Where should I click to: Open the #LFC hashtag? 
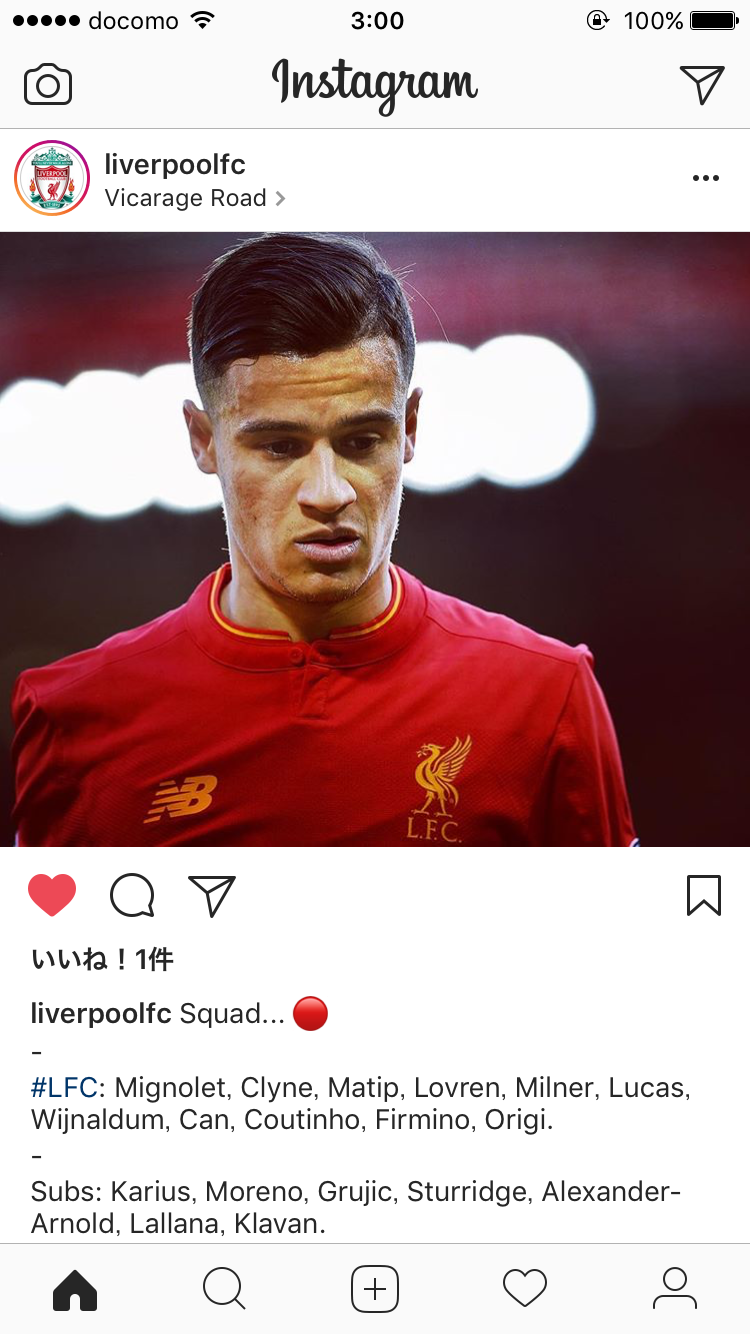64,1087
